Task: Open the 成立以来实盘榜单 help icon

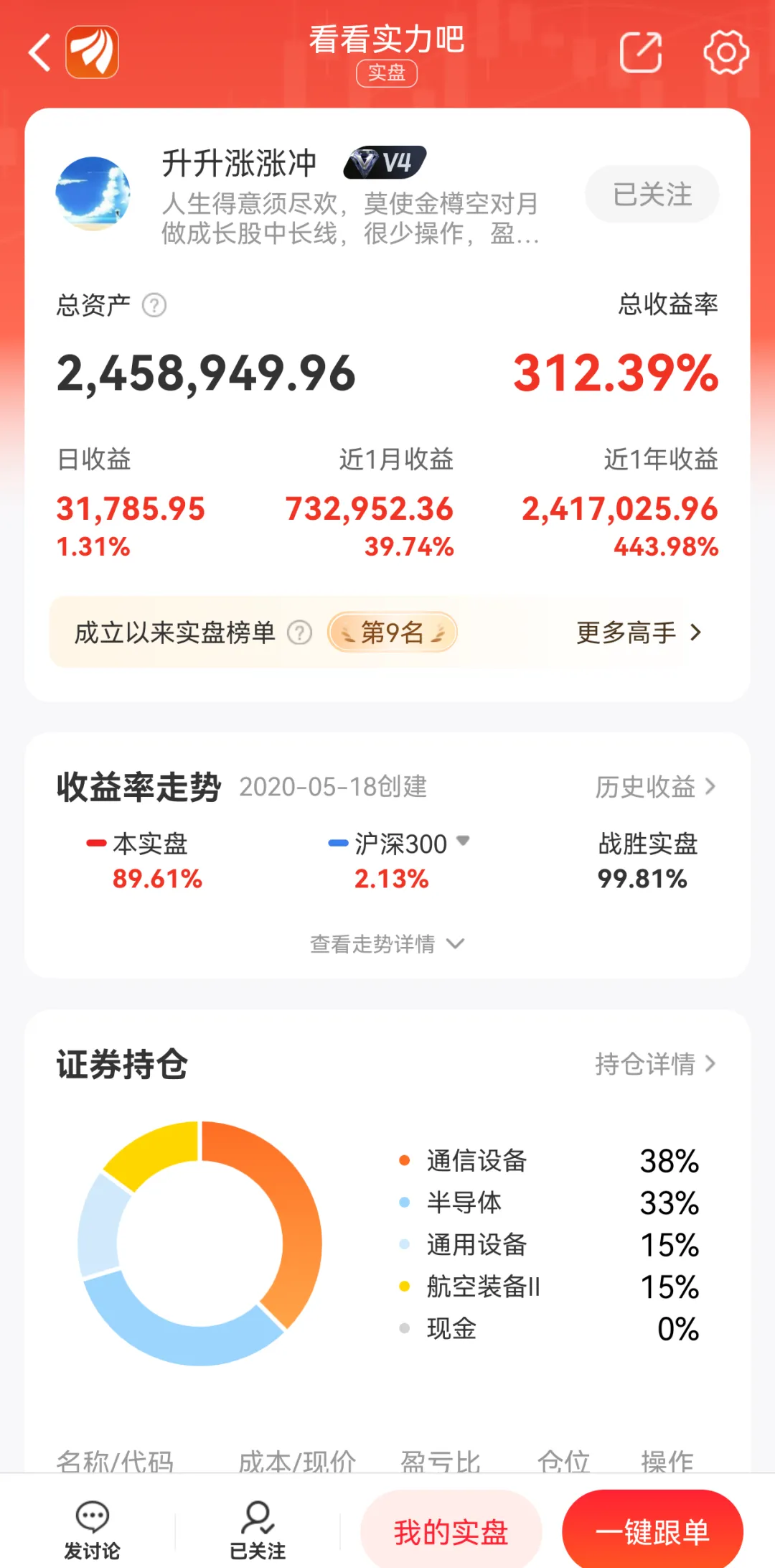Action: click(299, 633)
